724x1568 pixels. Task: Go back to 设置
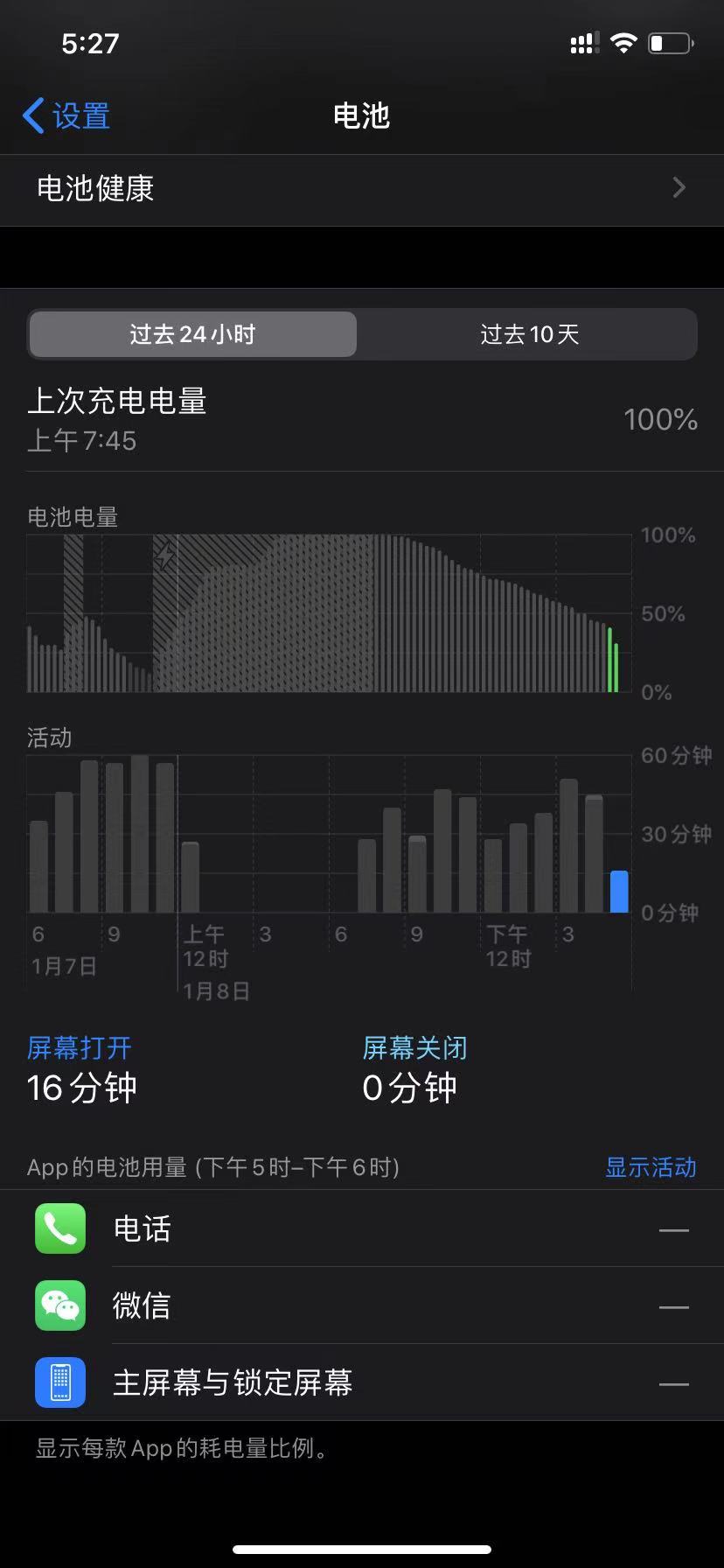66,115
